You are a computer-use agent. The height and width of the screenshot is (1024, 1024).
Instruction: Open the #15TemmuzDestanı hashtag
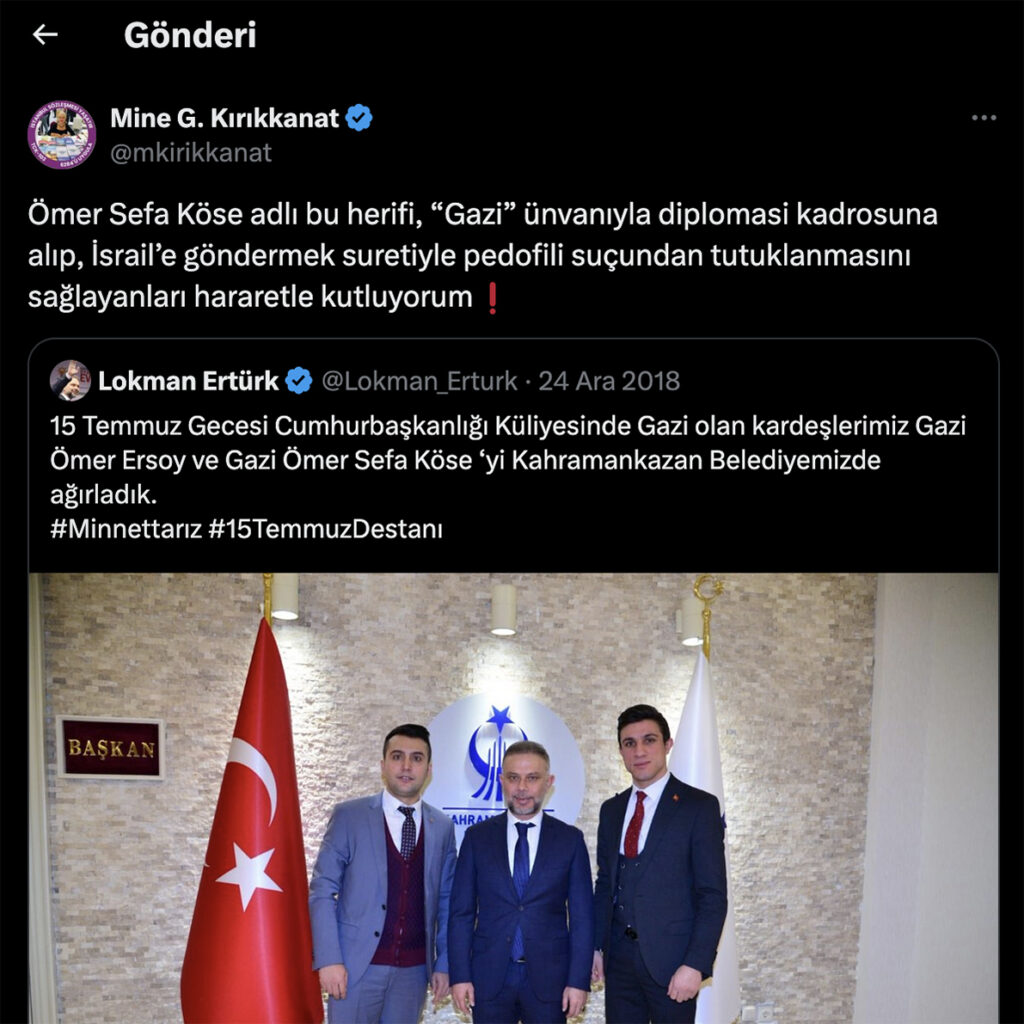(325, 529)
